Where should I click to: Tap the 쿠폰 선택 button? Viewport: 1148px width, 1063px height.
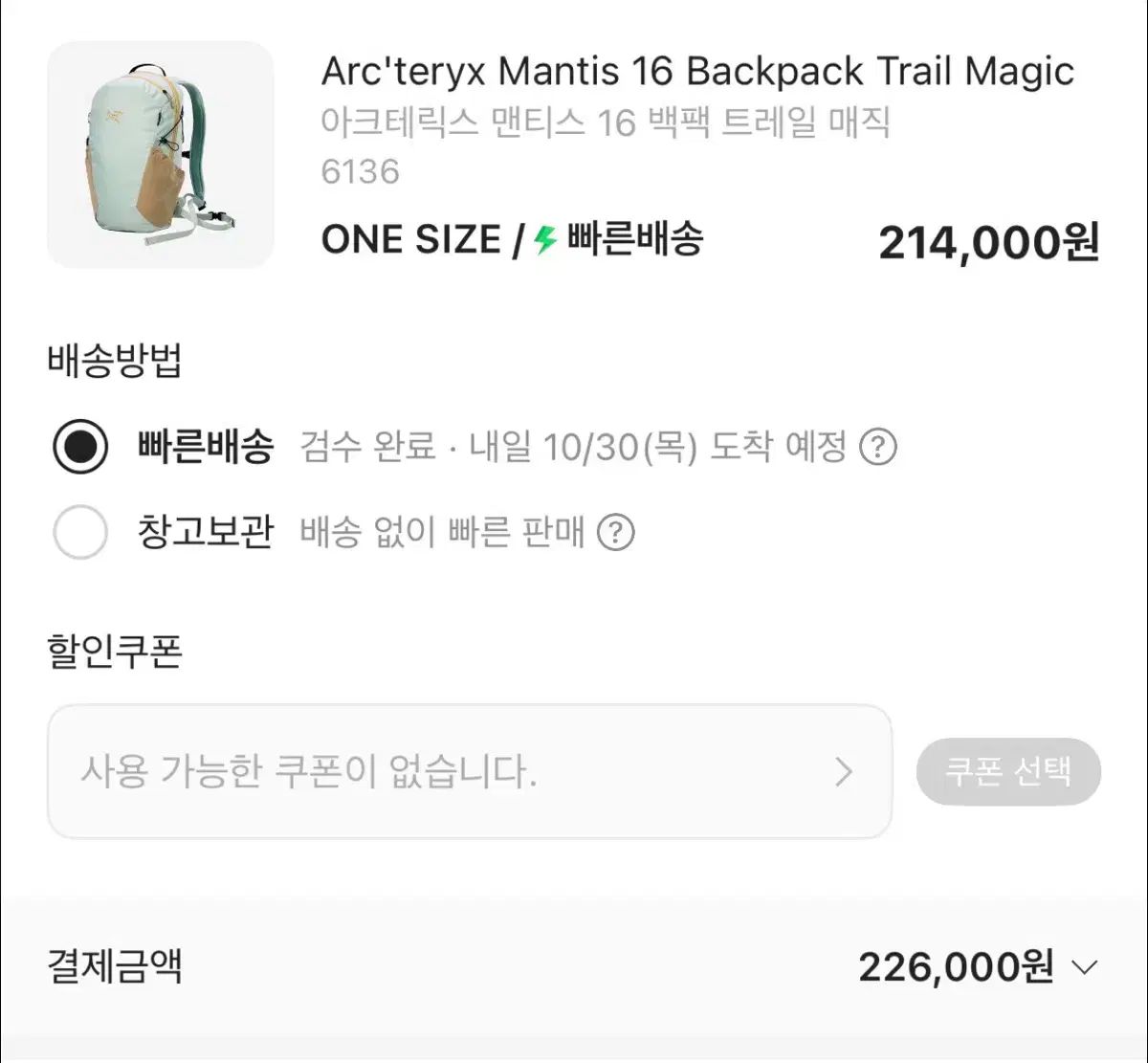tap(1008, 771)
